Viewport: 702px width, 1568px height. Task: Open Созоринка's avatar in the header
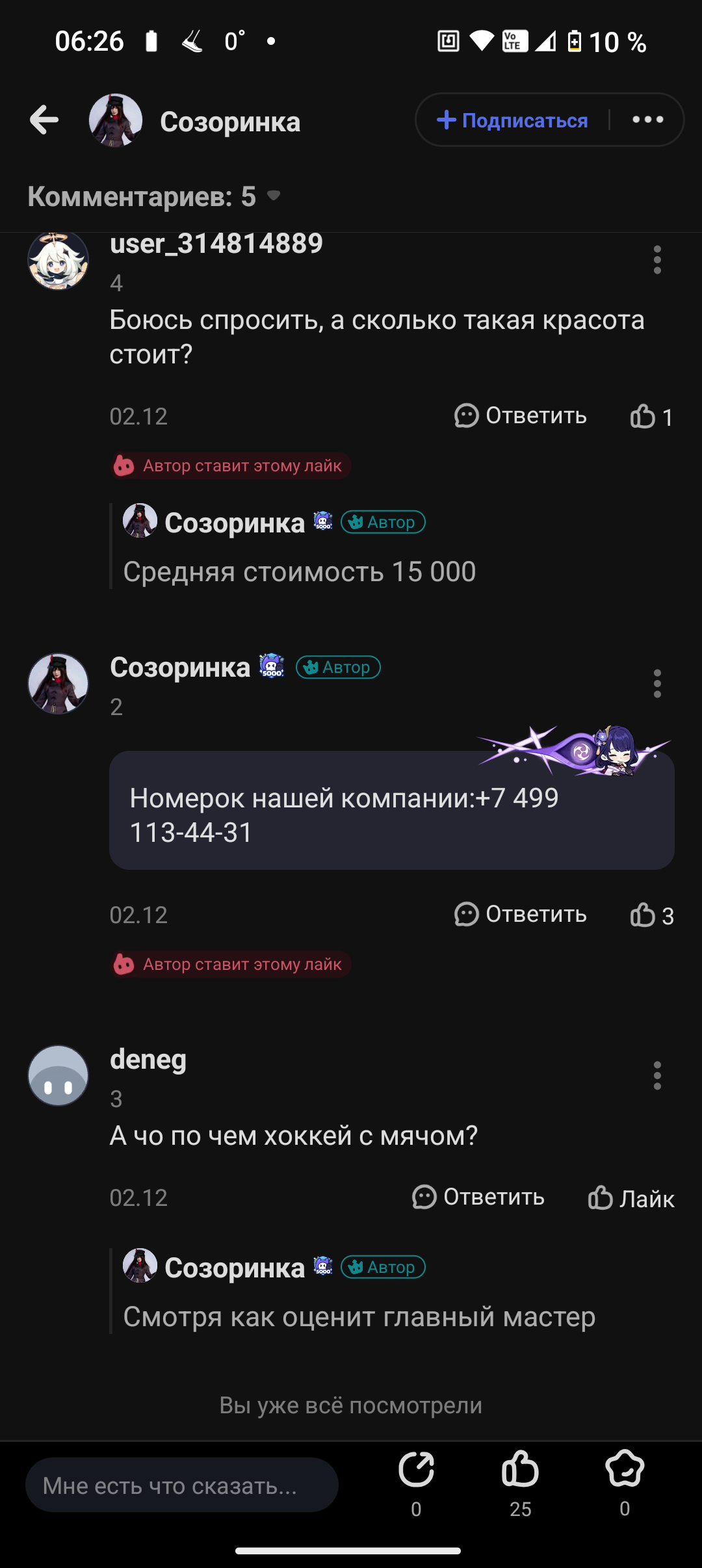(x=116, y=120)
